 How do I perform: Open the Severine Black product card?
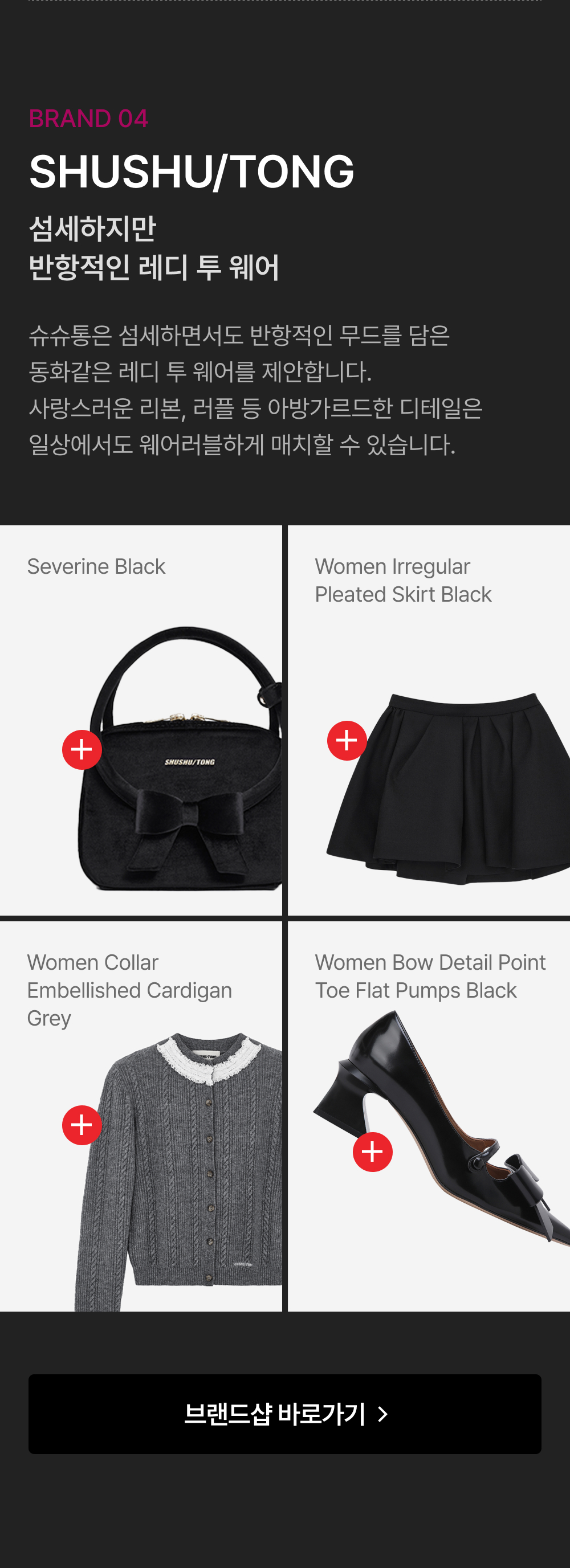141,720
